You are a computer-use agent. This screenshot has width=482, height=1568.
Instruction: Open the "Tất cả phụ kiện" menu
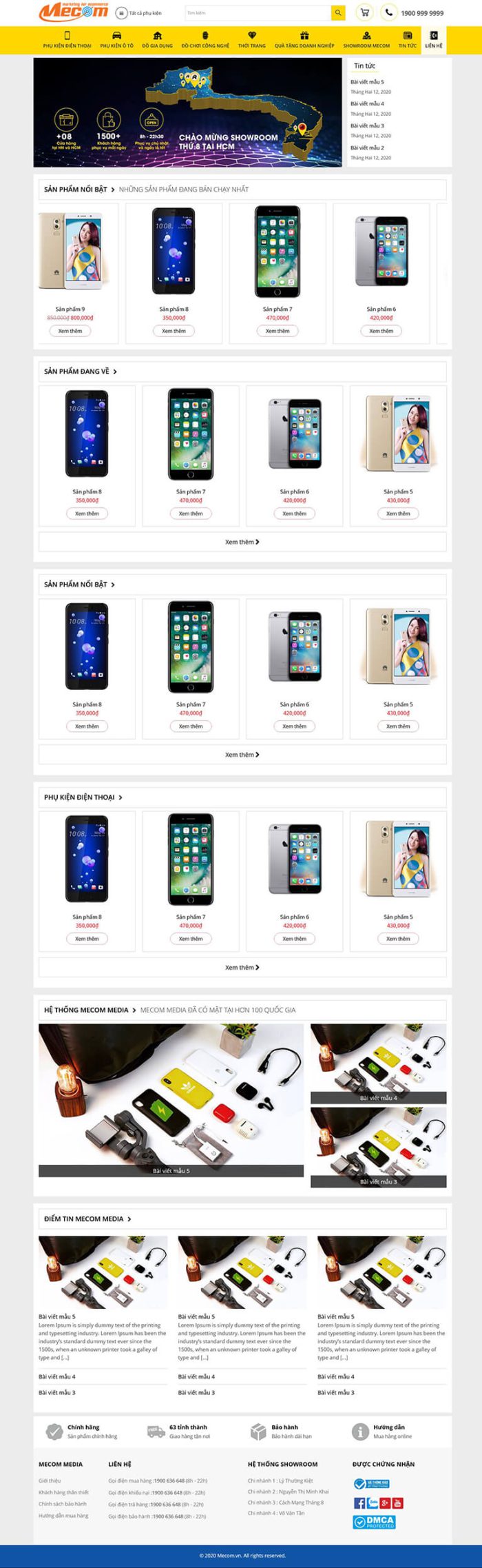140,13
